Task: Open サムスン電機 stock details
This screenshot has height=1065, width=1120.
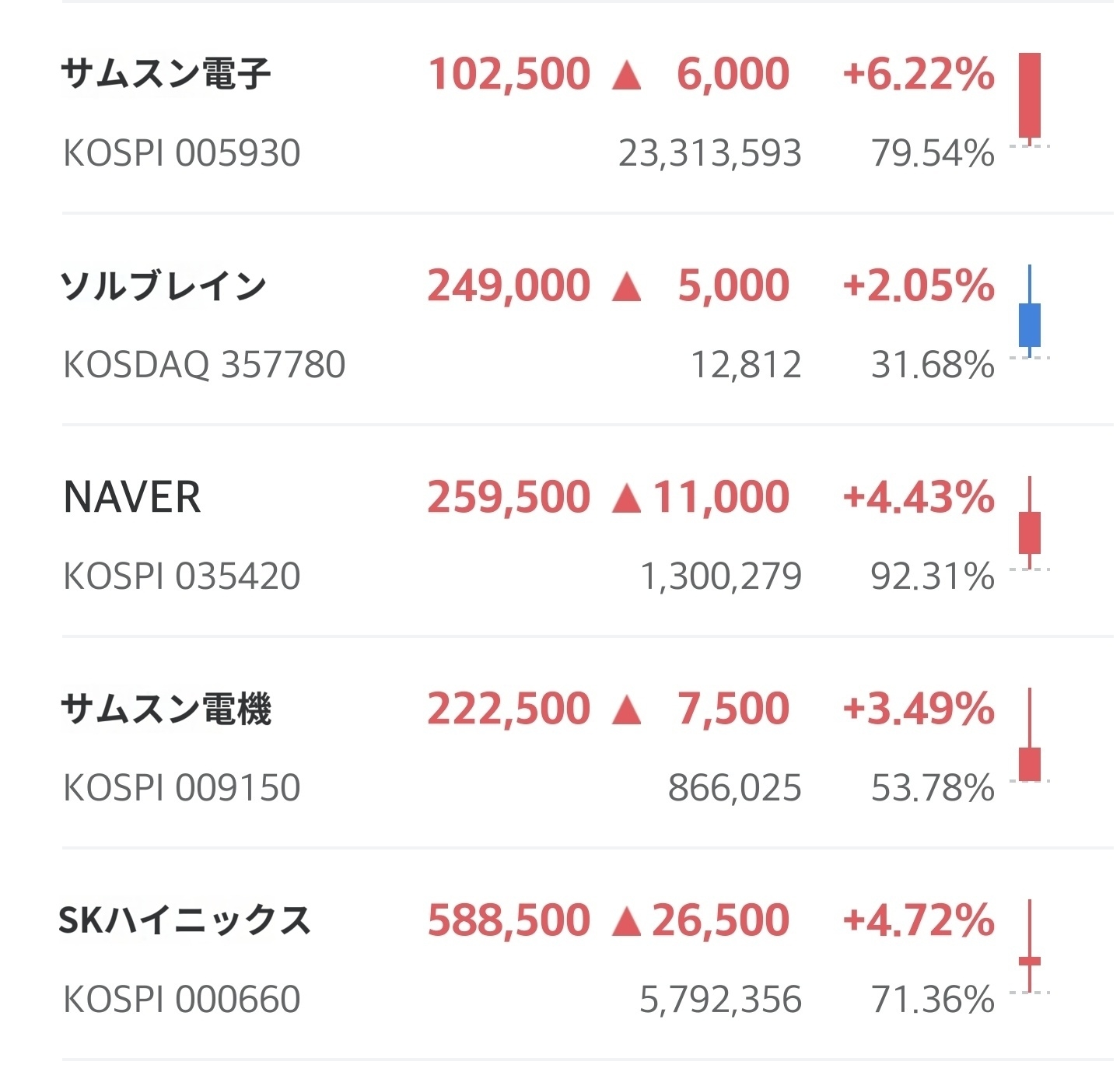Action: [x=166, y=709]
